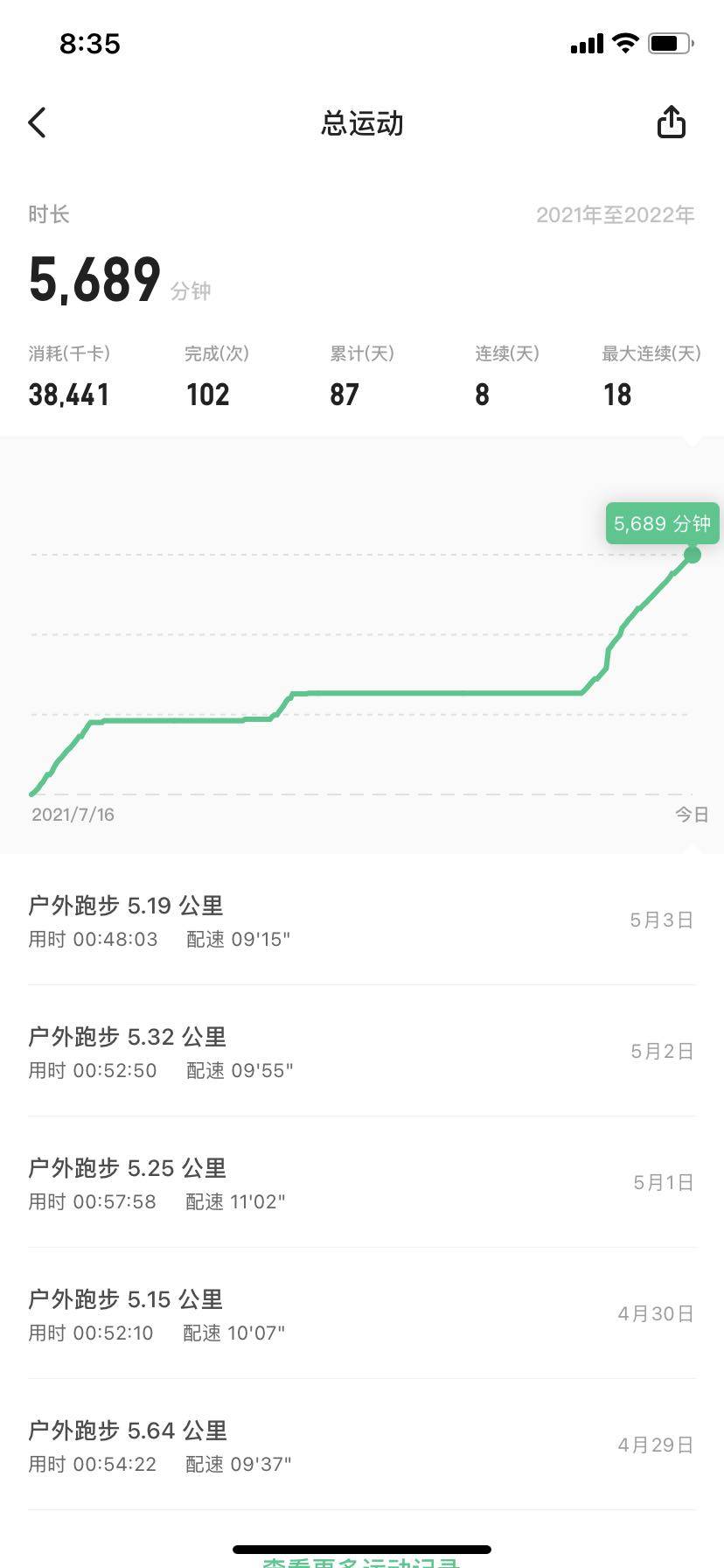
Task: Open the 4月30日 outdoor run of 5.15 公里
Action: (361, 1314)
